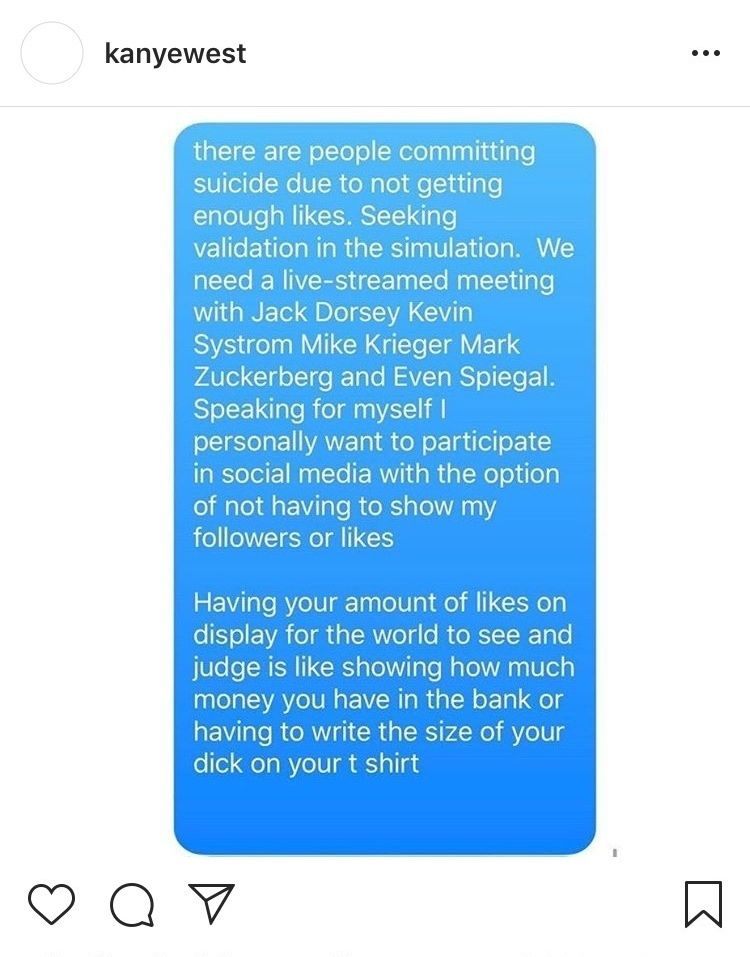Click the small marker beside the image corner
The height and width of the screenshot is (957, 750).
614,853
